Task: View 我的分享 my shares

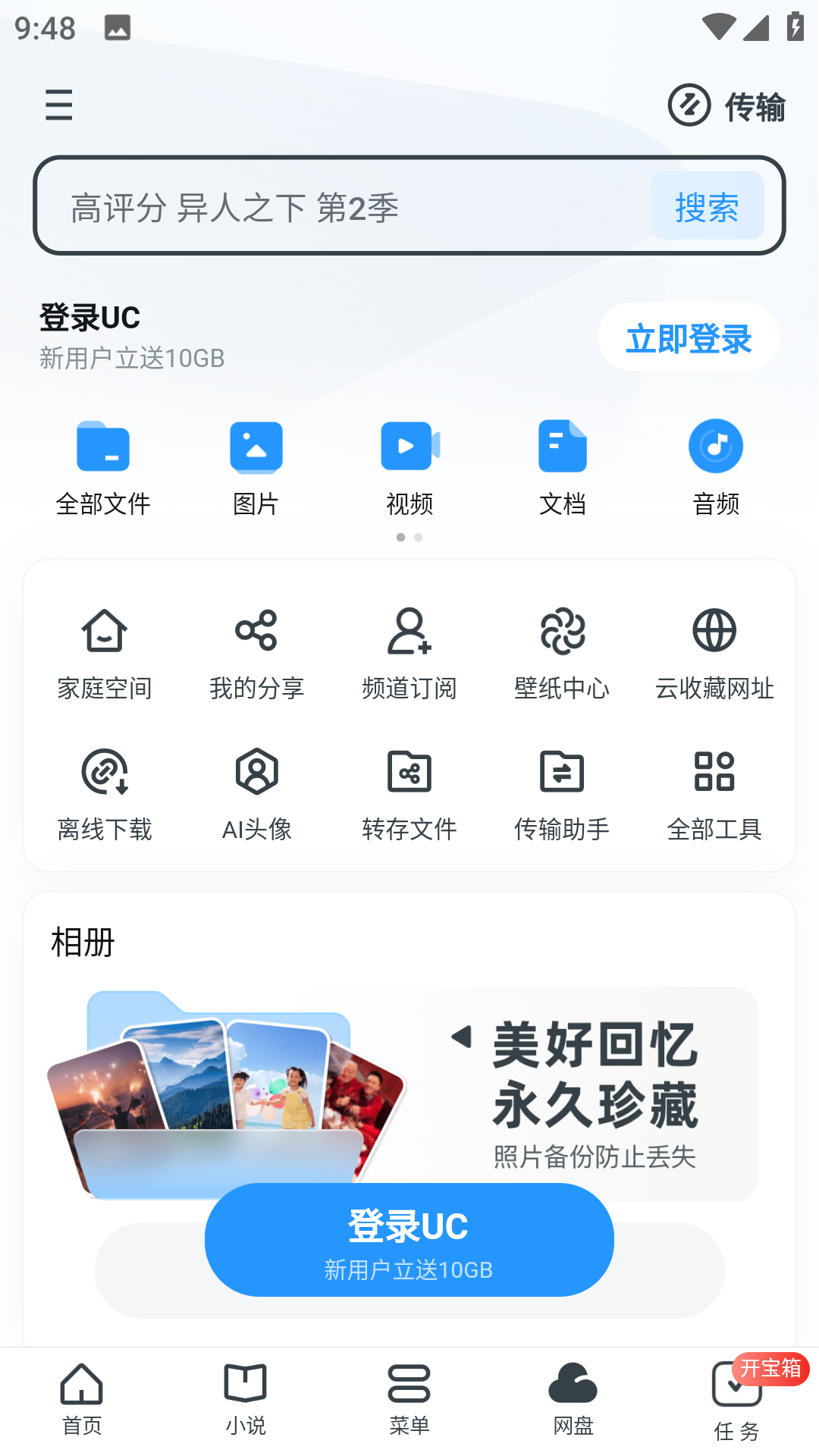Action: 256,654
